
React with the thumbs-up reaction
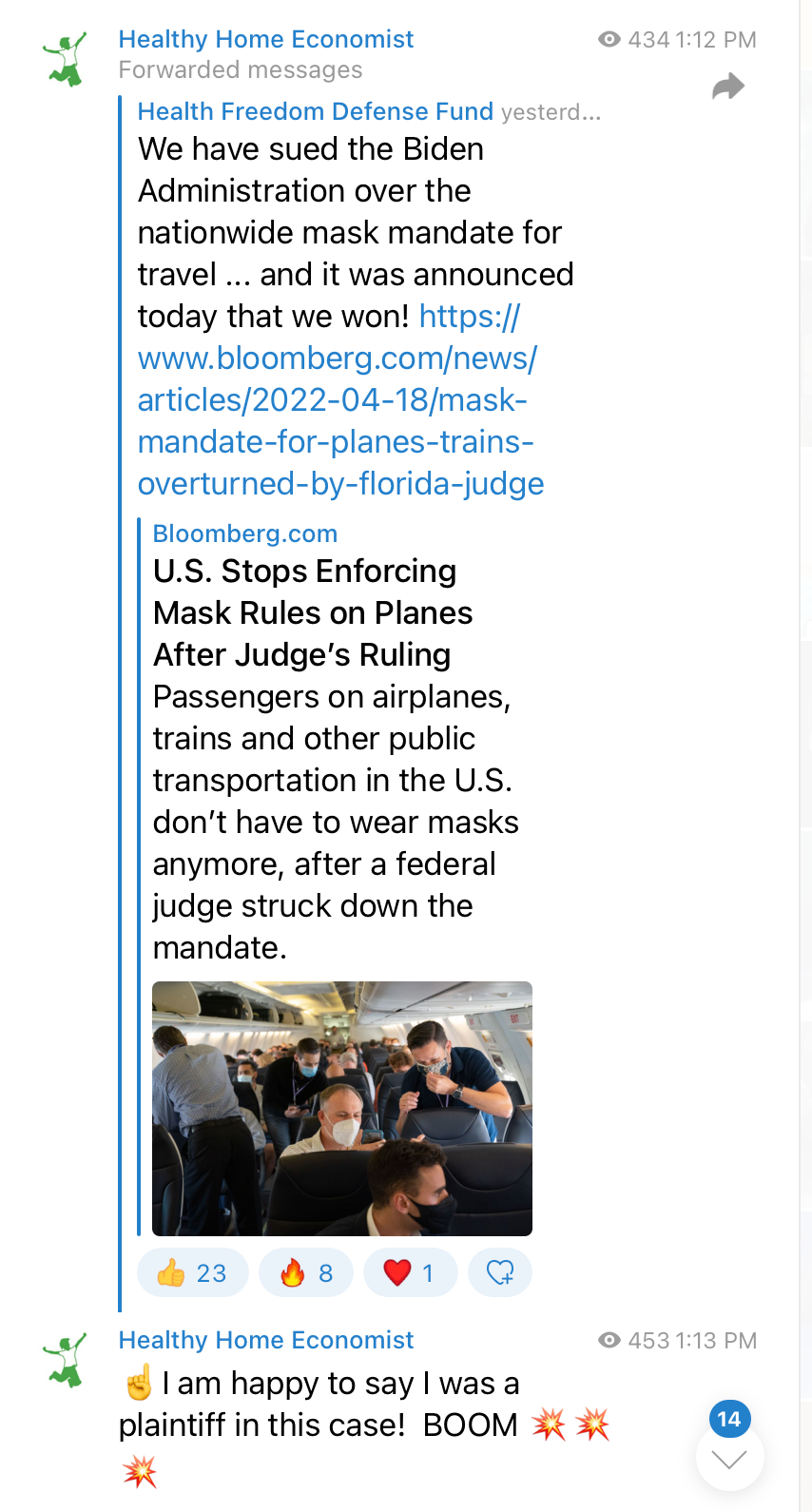point(192,1272)
